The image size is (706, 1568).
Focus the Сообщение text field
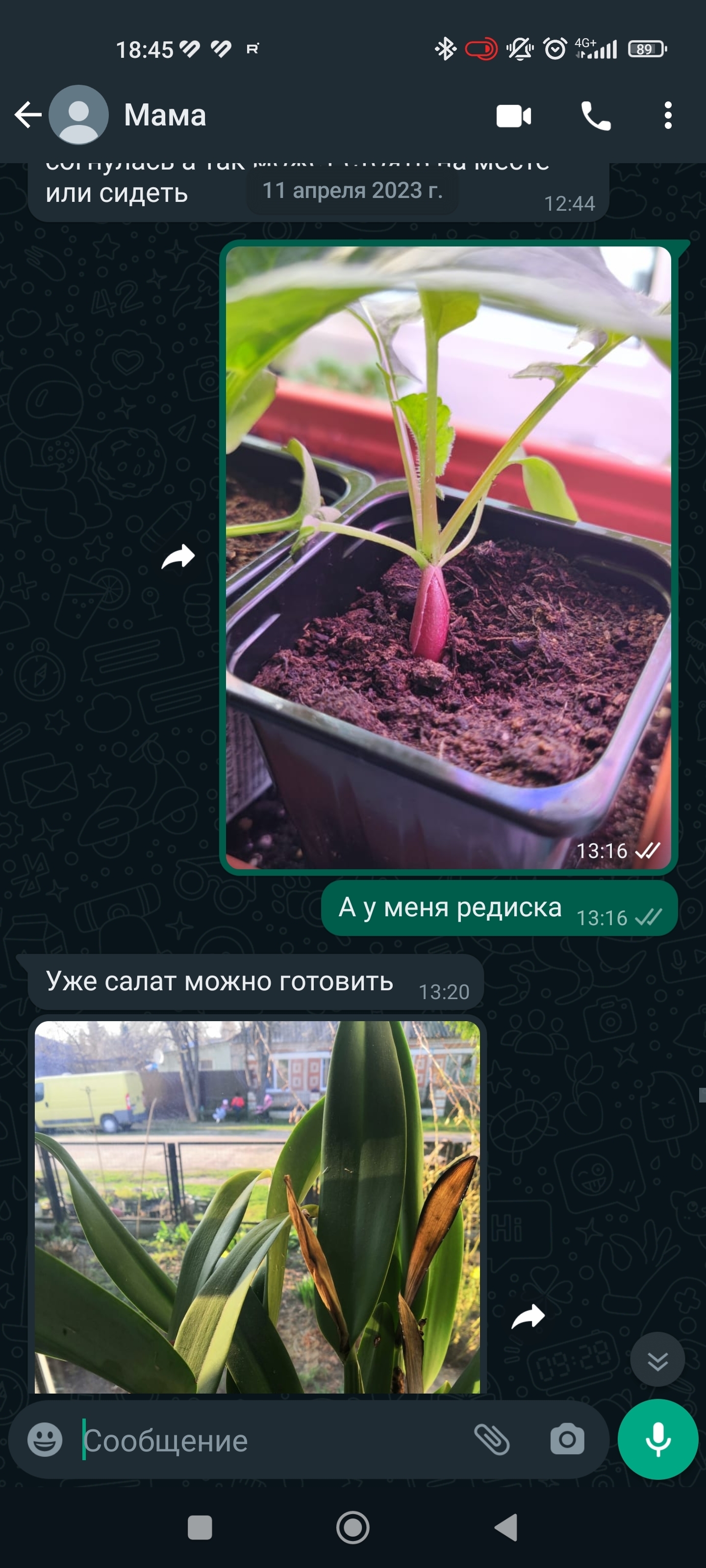pos(268,1441)
